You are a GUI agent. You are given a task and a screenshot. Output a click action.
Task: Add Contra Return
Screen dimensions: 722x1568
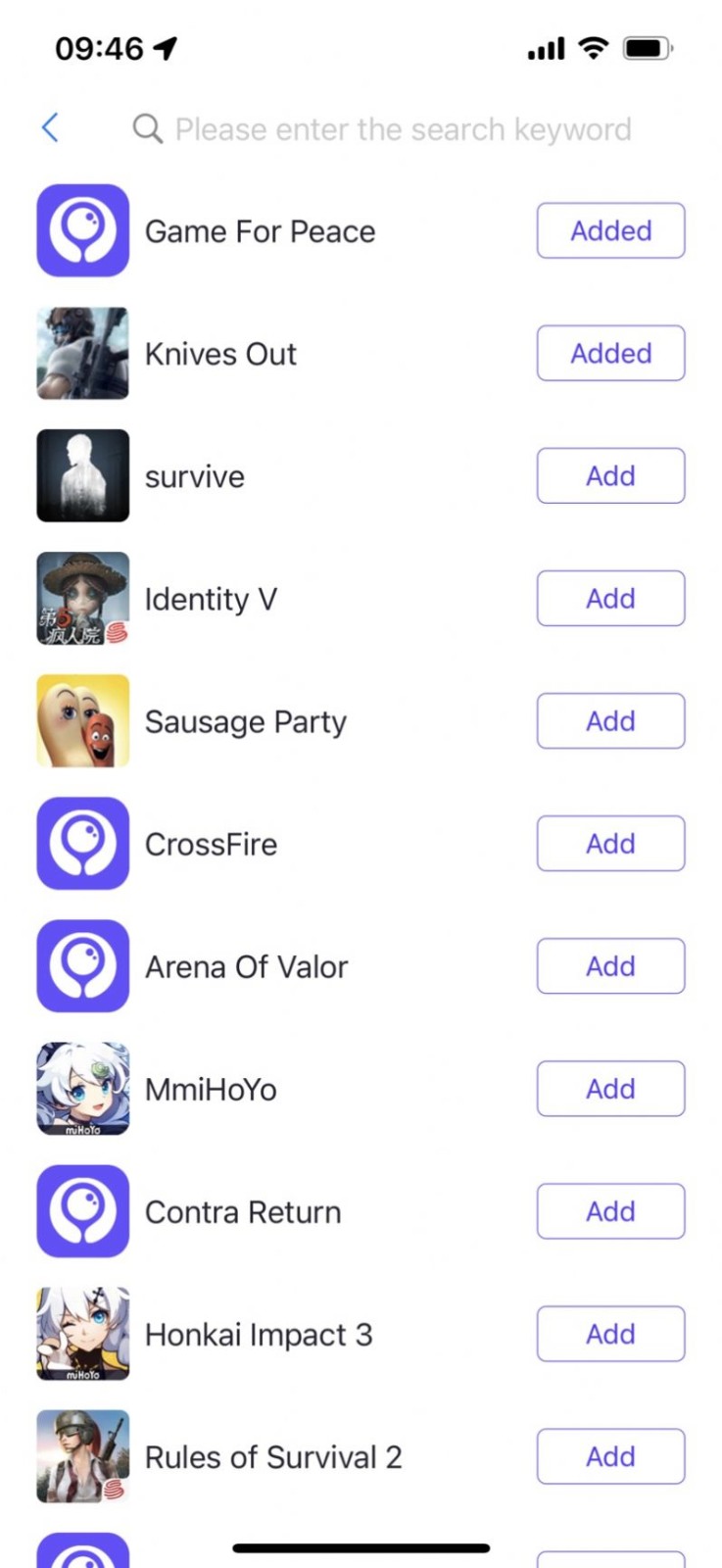point(610,1211)
